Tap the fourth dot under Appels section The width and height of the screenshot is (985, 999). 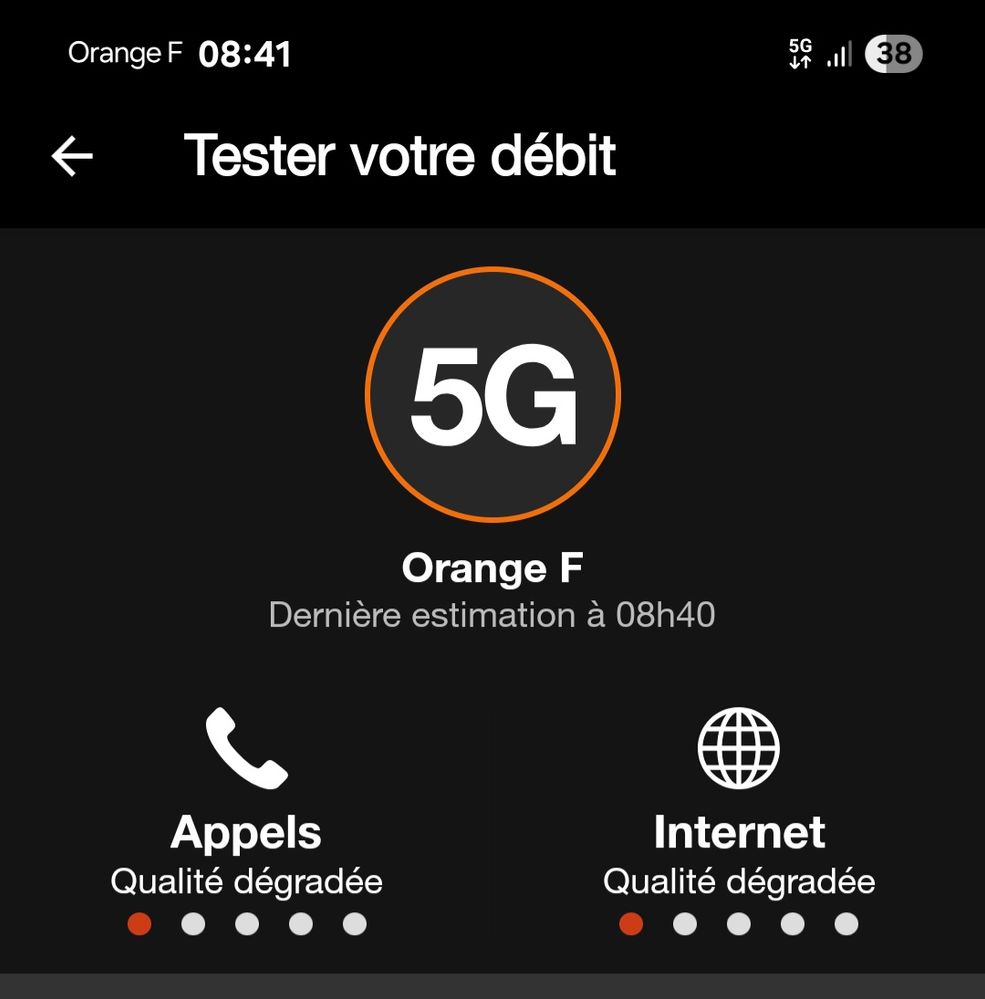[x=300, y=925]
